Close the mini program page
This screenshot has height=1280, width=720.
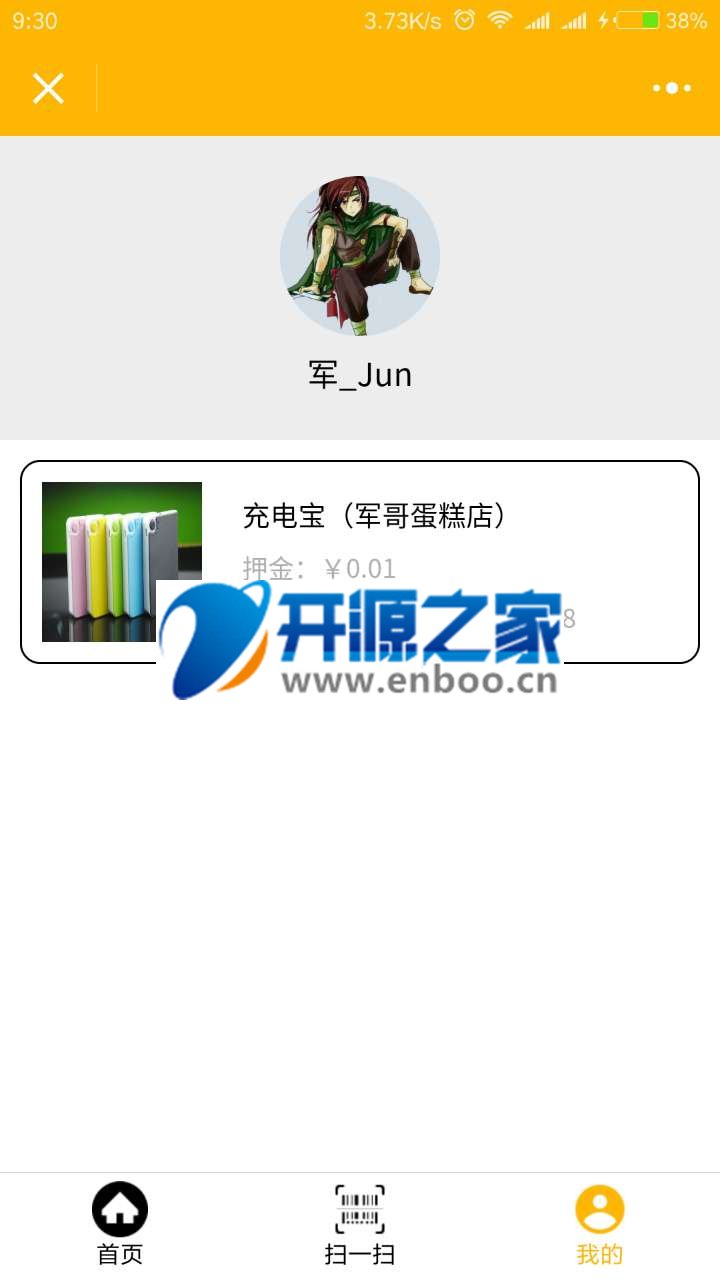pyautogui.click(x=48, y=88)
